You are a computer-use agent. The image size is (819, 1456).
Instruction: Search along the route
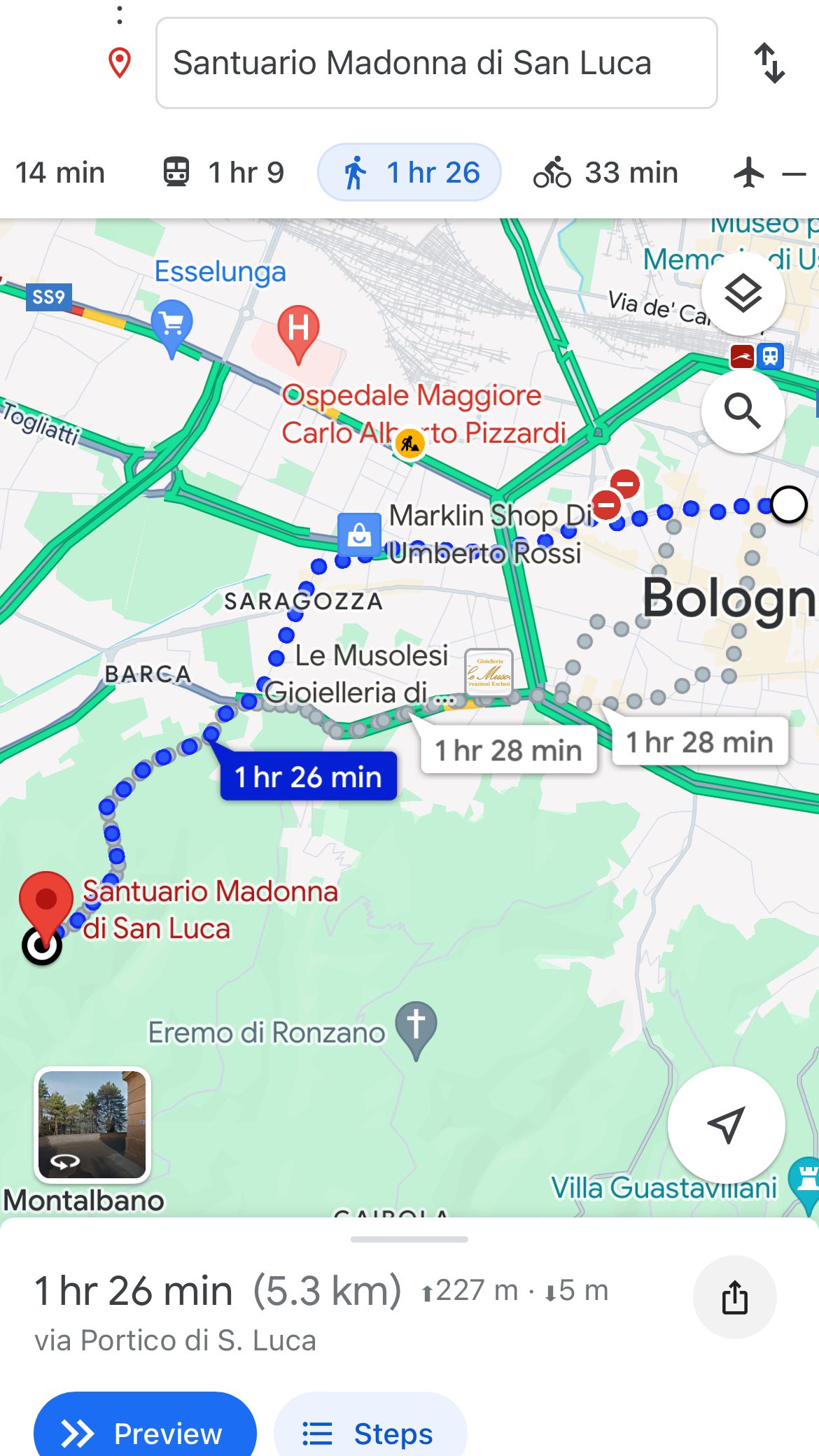[x=743, y=411]
